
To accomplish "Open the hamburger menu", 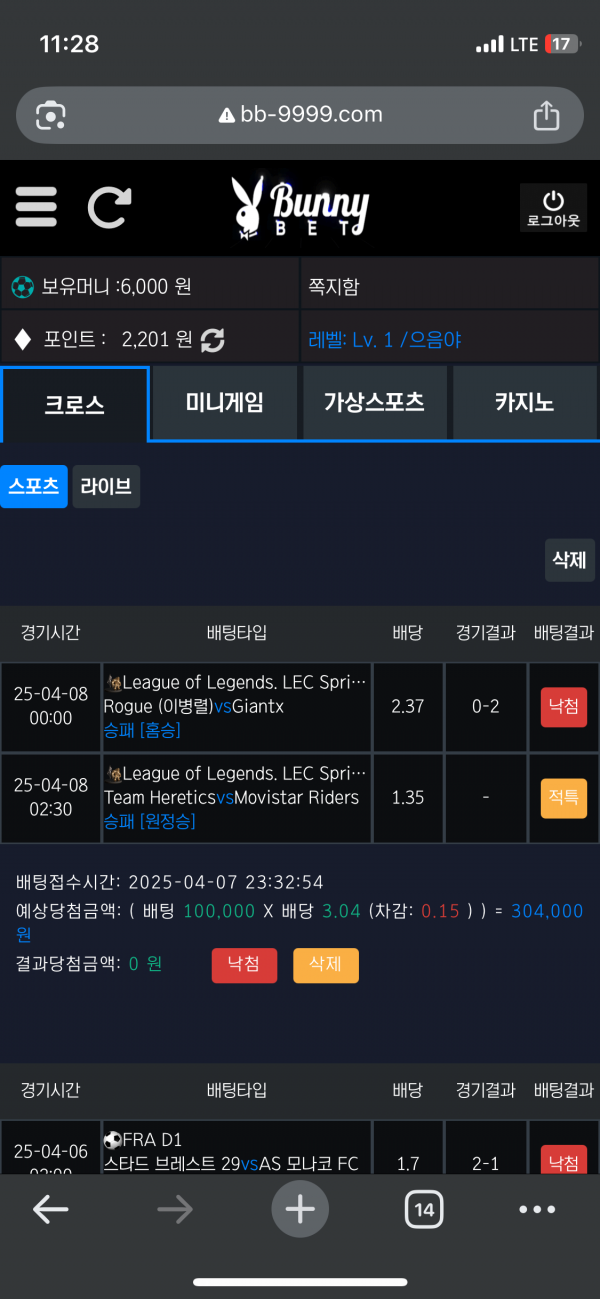I will coord(36,207).
